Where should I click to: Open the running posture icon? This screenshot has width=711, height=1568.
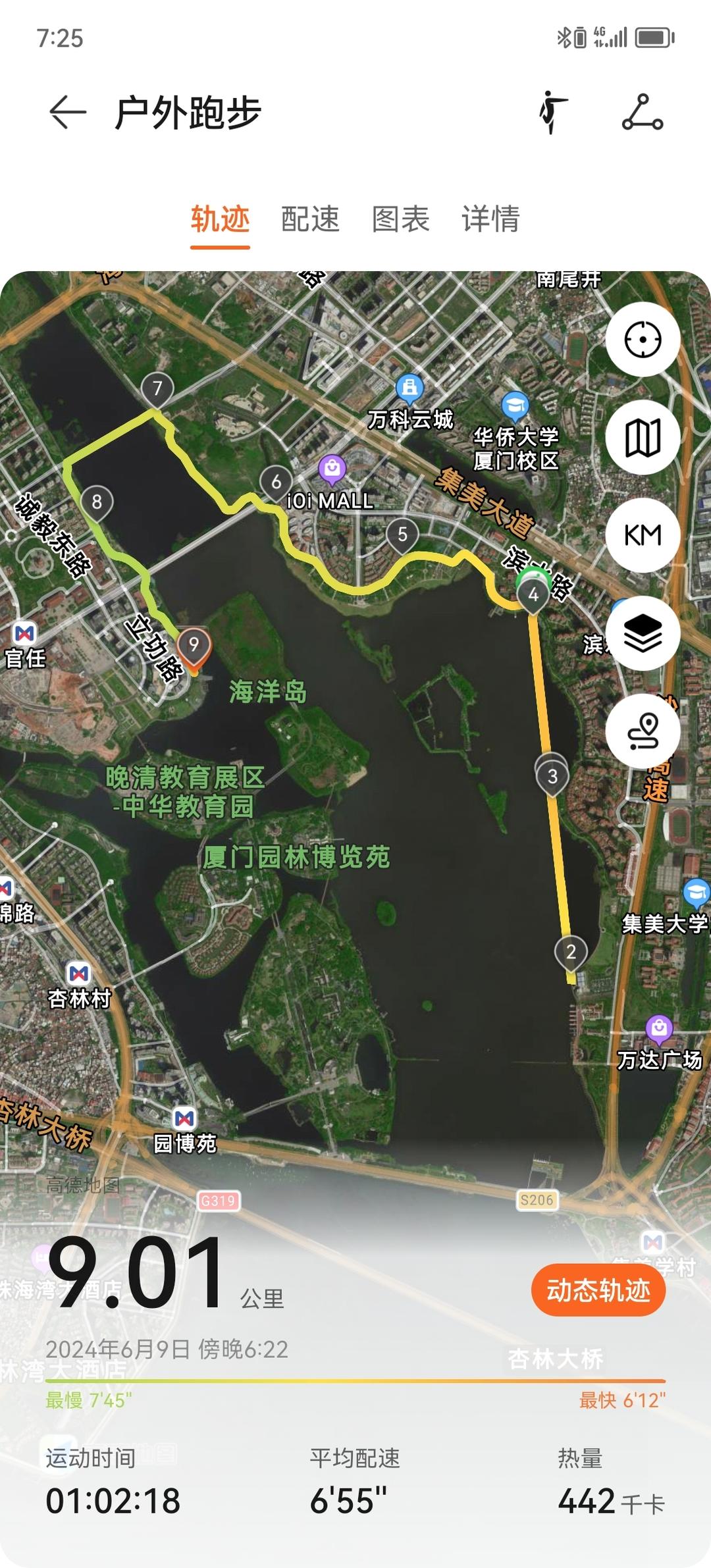[552, 113]
